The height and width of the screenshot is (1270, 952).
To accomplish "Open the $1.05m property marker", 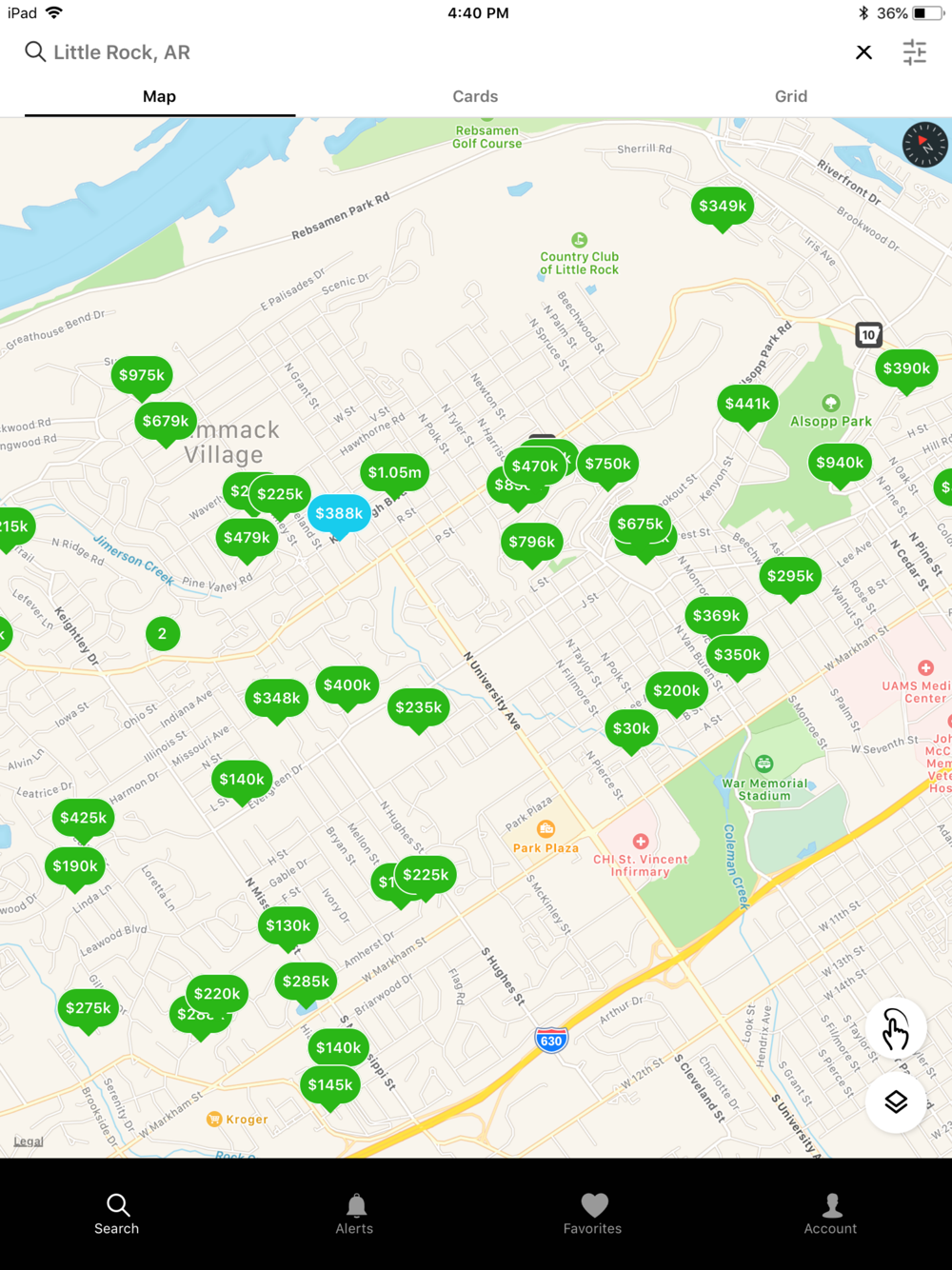I will (x=394, y=473).
